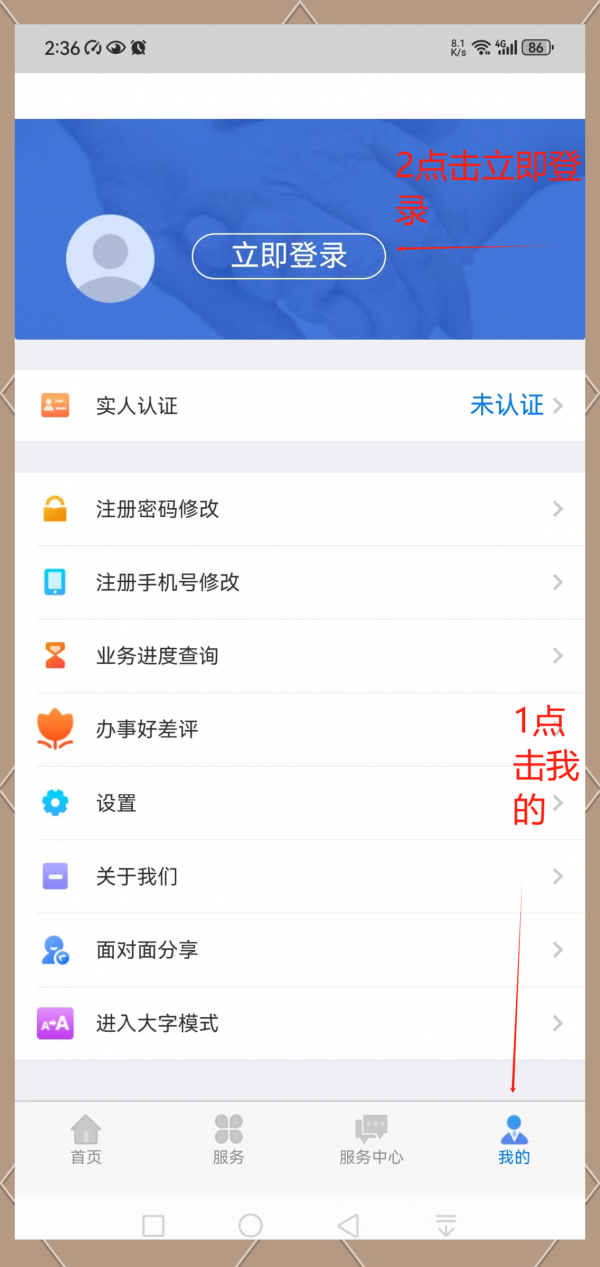Tap the 立即登录 login button
This screenshot has height=1267, width=600.
288,256
